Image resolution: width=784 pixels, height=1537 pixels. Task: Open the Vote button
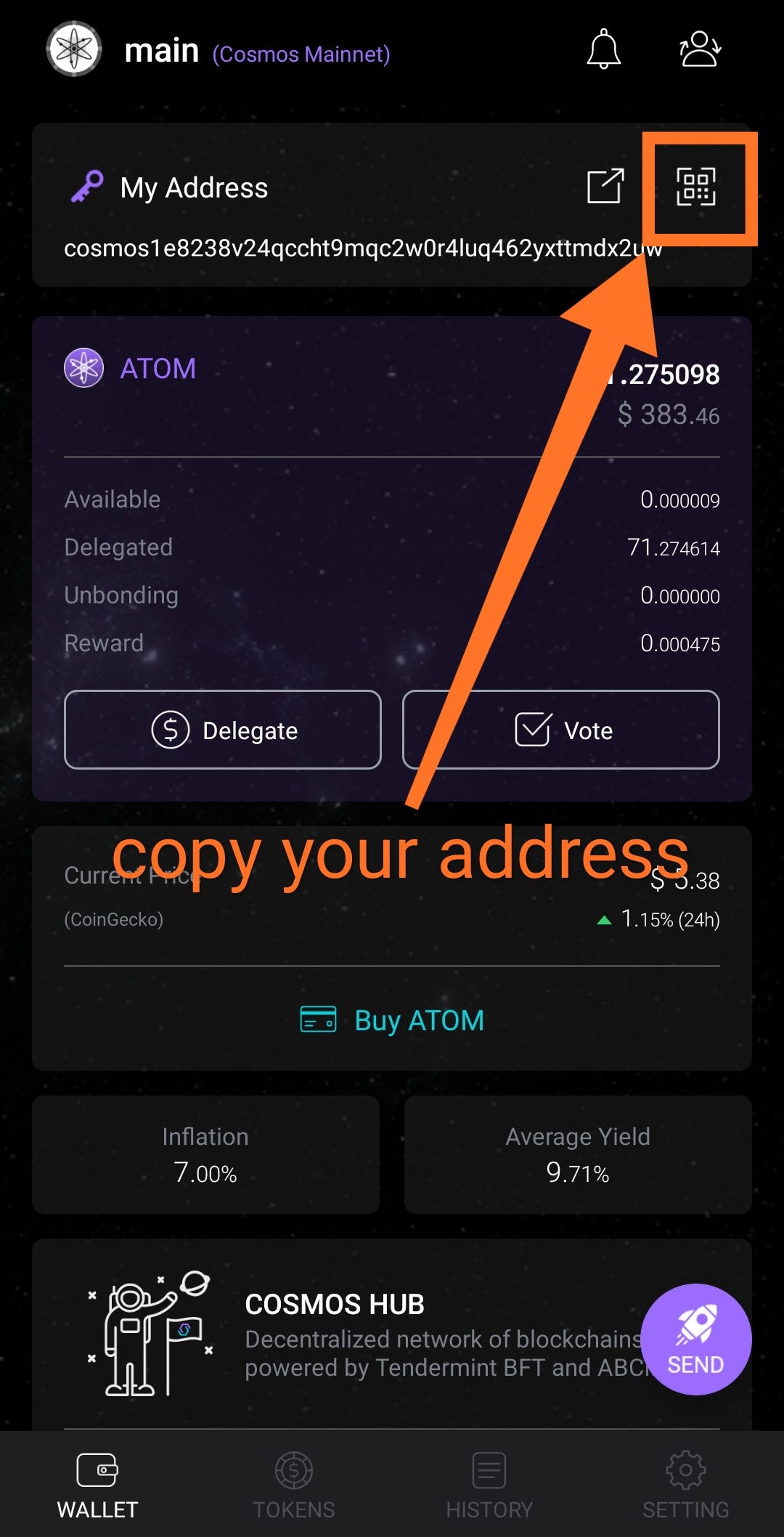click(560, 730)
